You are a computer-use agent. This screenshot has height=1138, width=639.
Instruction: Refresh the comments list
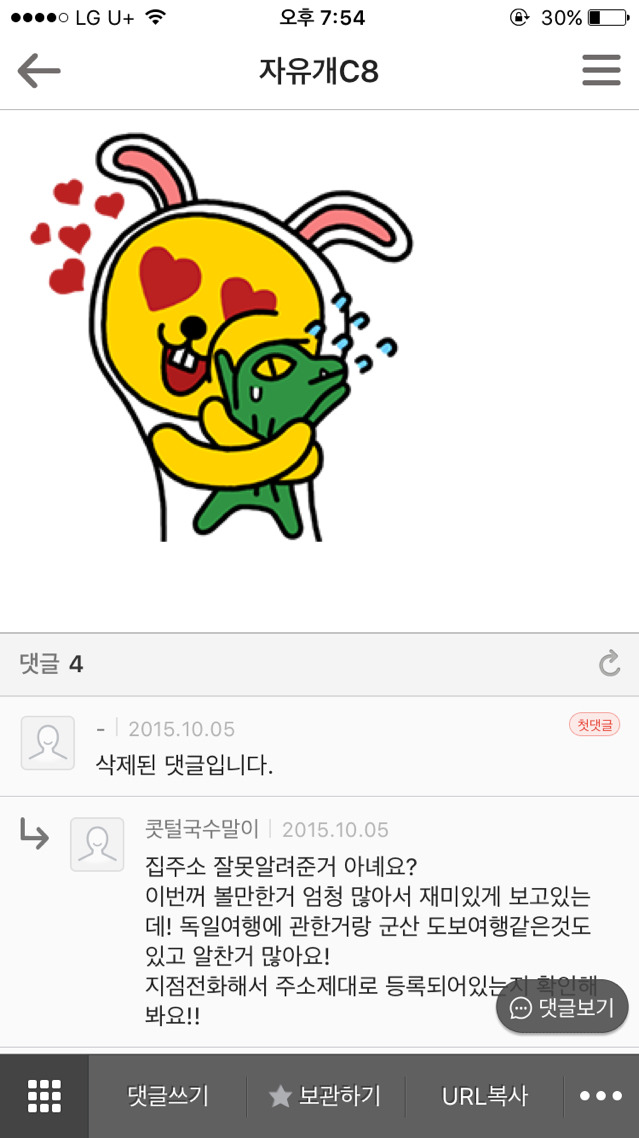point(609,663)
